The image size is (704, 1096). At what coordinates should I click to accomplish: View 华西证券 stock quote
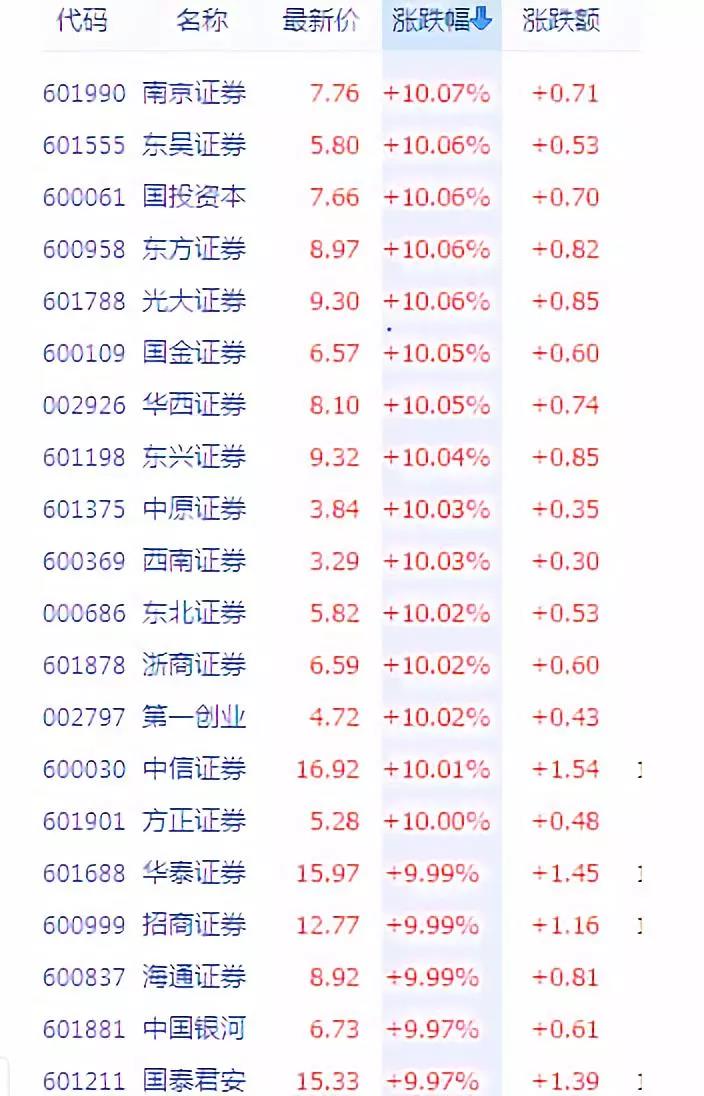[194, 406]
